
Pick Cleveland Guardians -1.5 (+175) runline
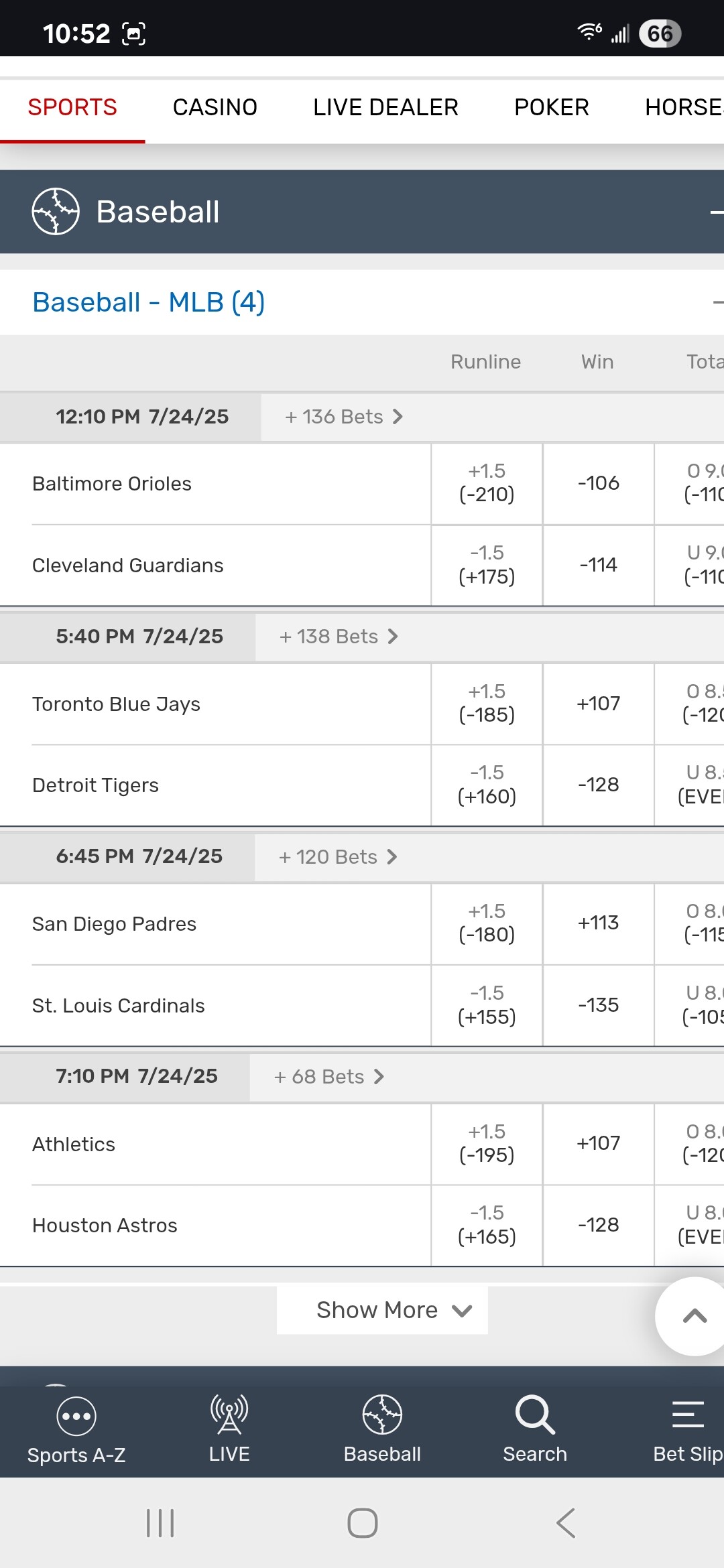click(487, 565)
